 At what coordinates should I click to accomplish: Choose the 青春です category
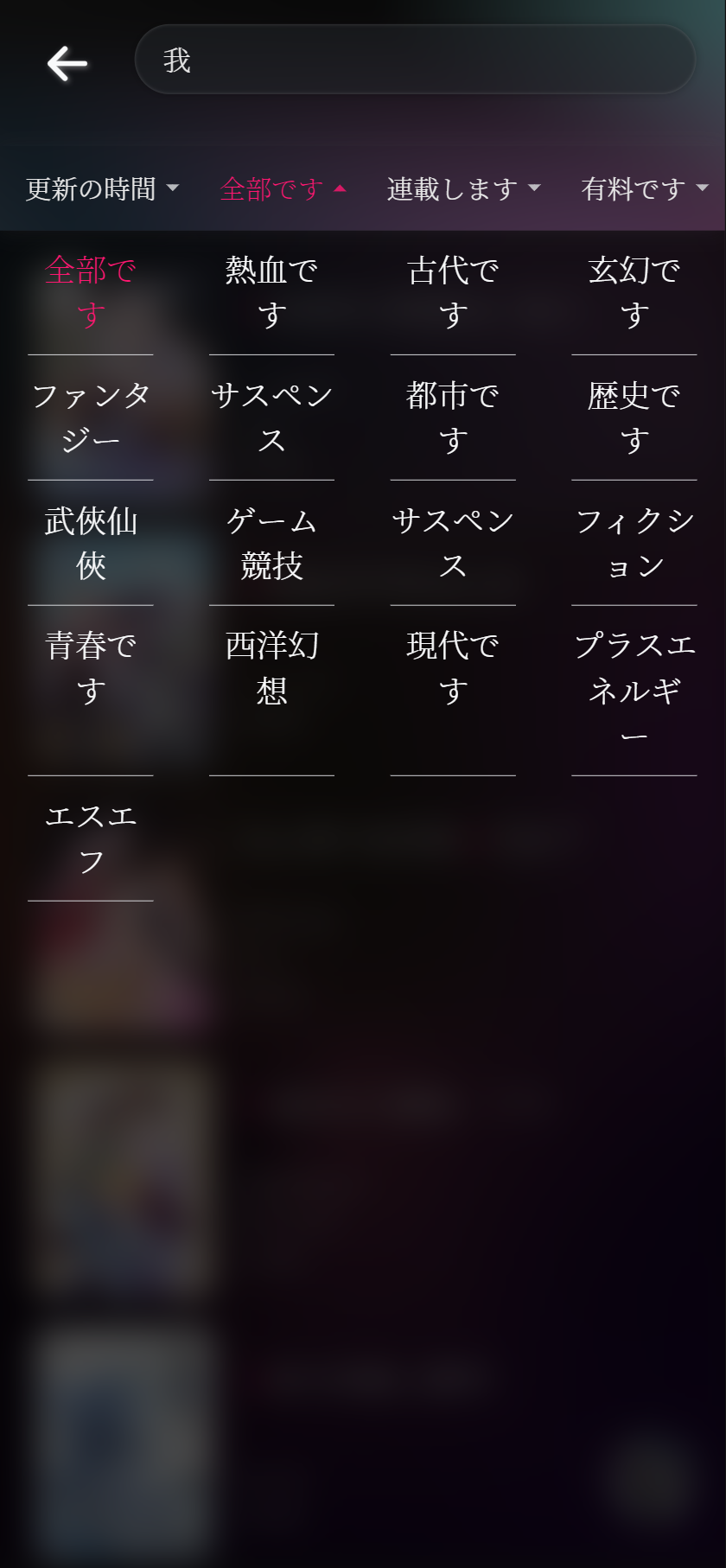tap(90, 666)
